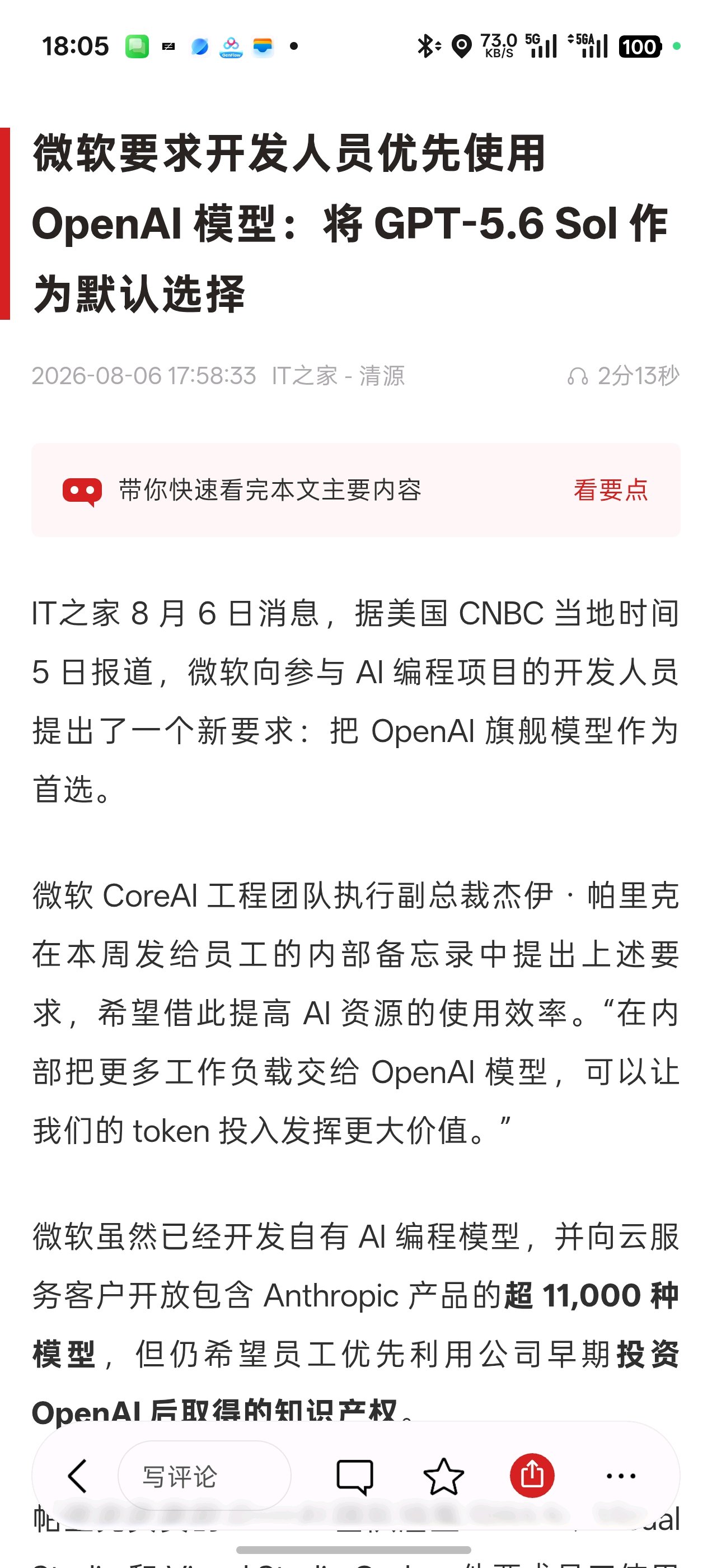Go back using the bottom arrow
712x1568 pixels.
(x=77, y=1476)
